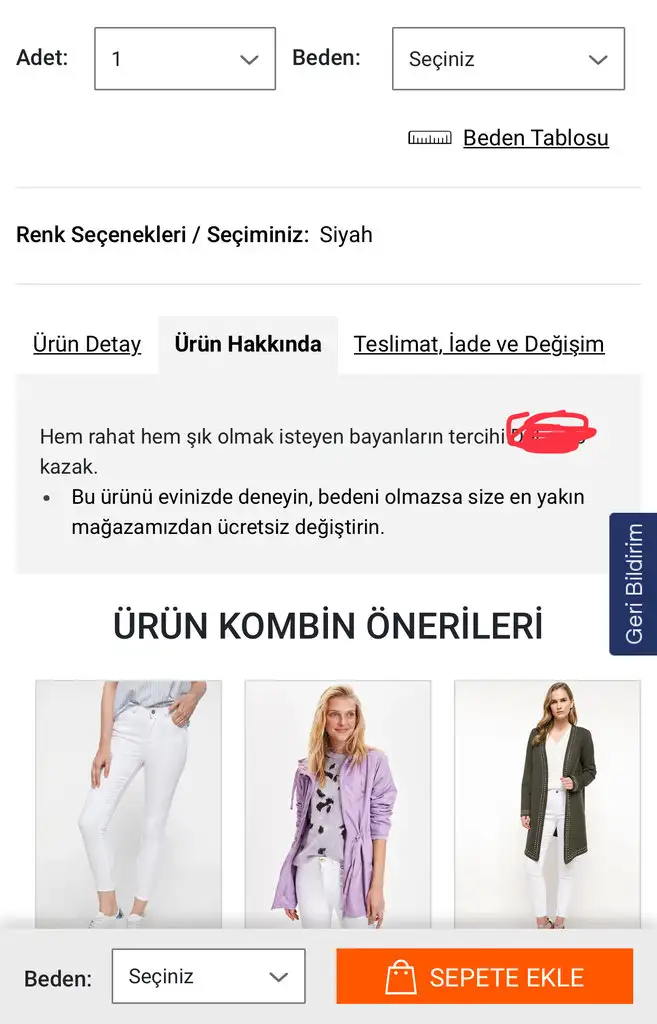Expand the Beden dropdown in bottom bar
Image resolution: width=657 pixels, height=1024 pixels.
pos(208,976)
